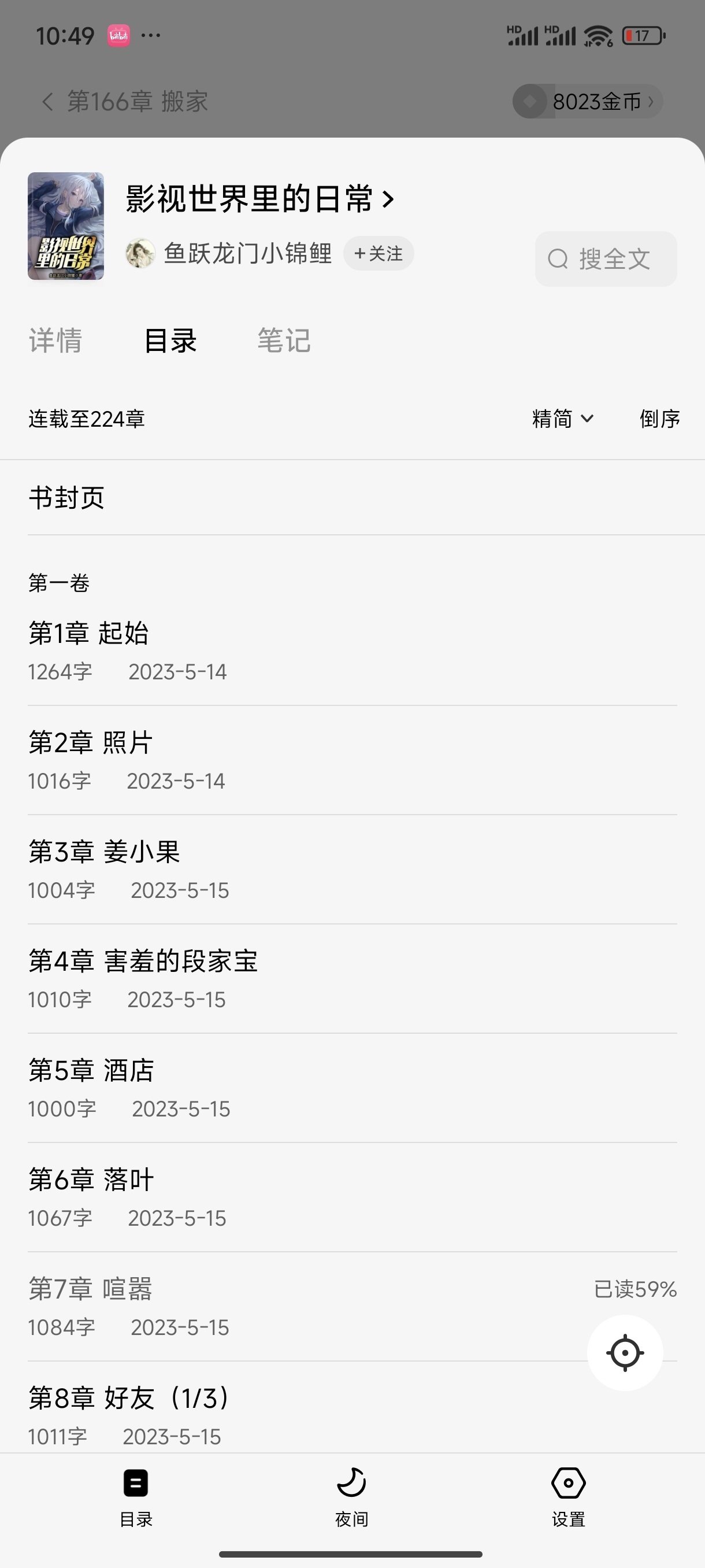The height and width of the screenshot is (1568, 705).
Task: Switch to the 详情 tab
Action: click(x=55, y=341)
